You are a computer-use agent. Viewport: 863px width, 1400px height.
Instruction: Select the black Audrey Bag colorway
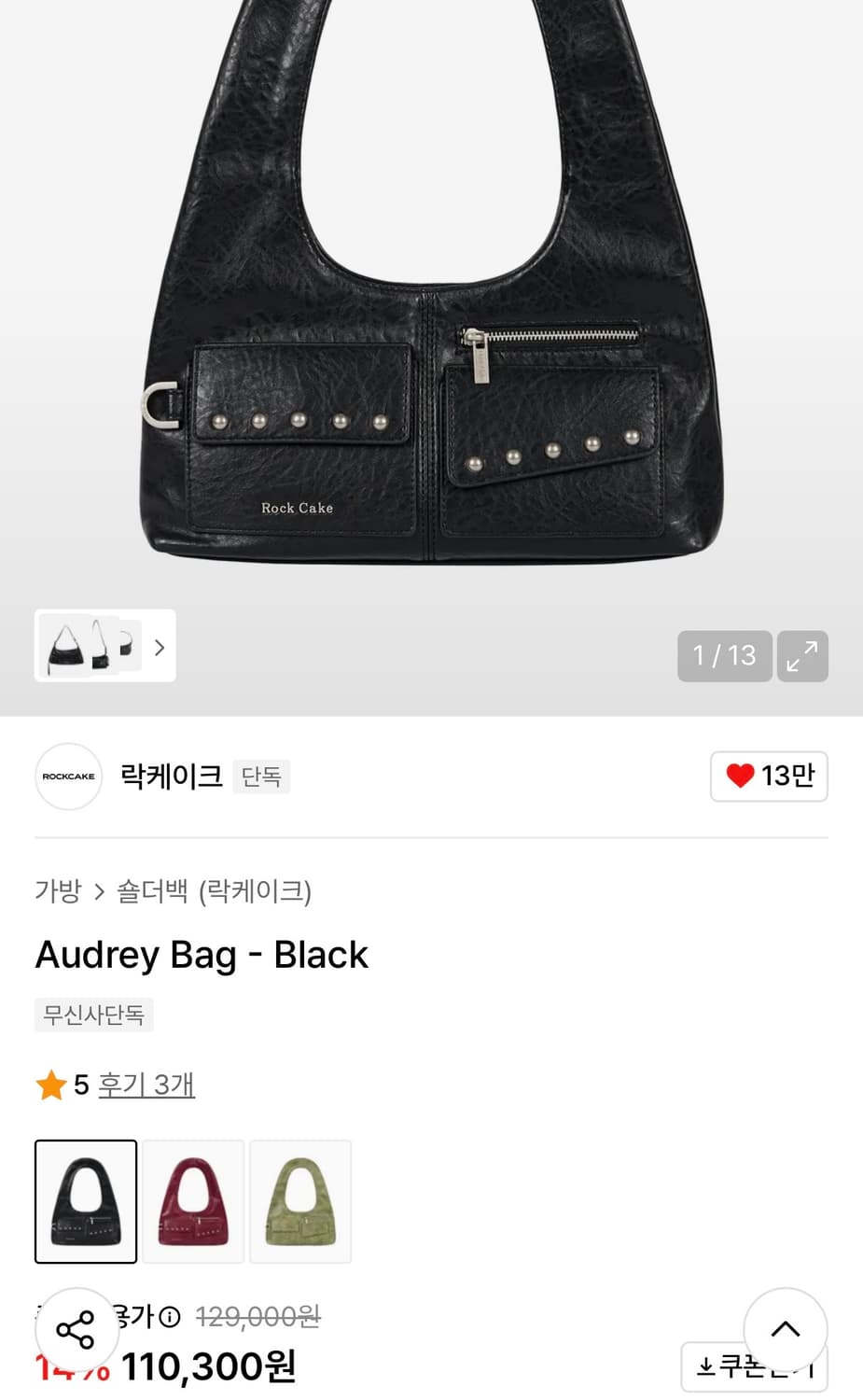click(85, 1202)
